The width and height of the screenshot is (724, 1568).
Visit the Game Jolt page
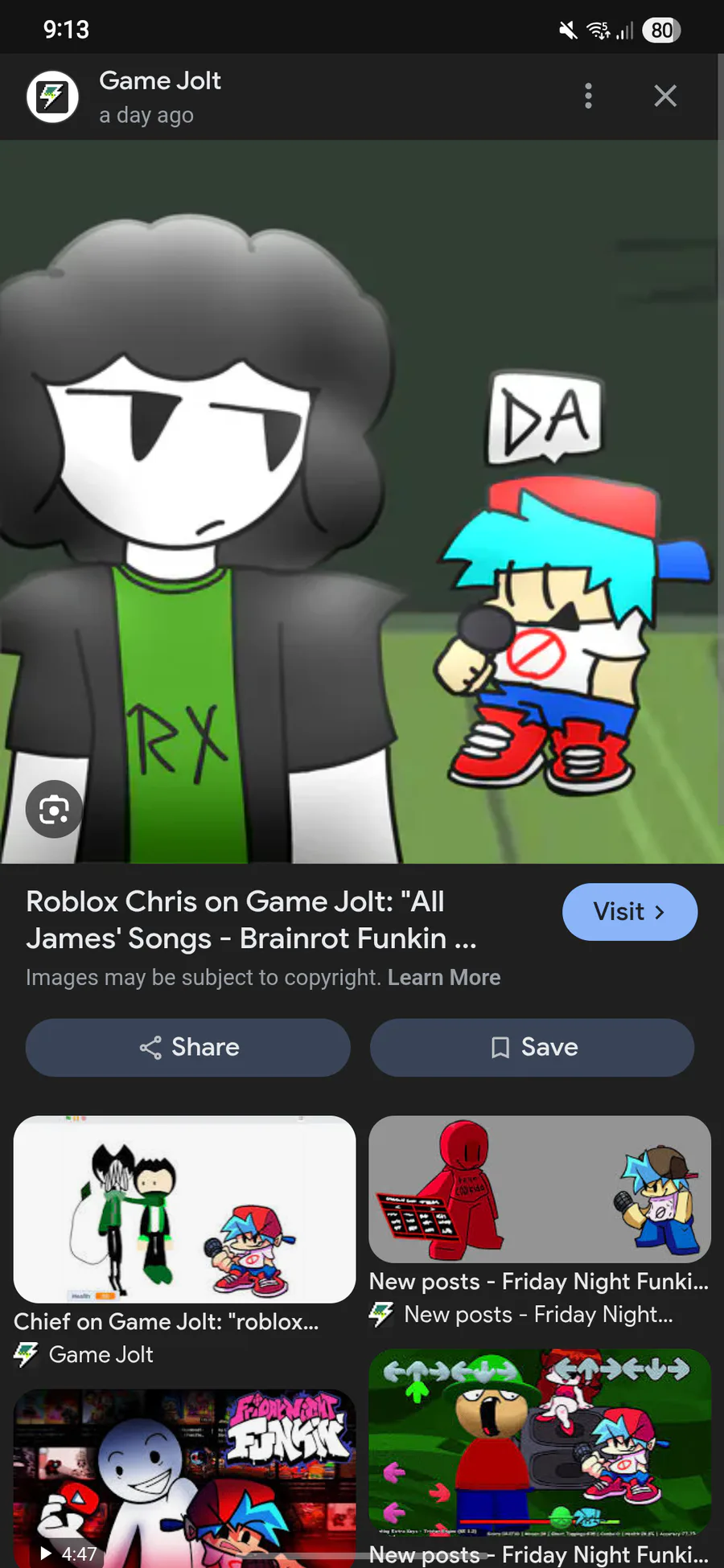coord(630,912)
